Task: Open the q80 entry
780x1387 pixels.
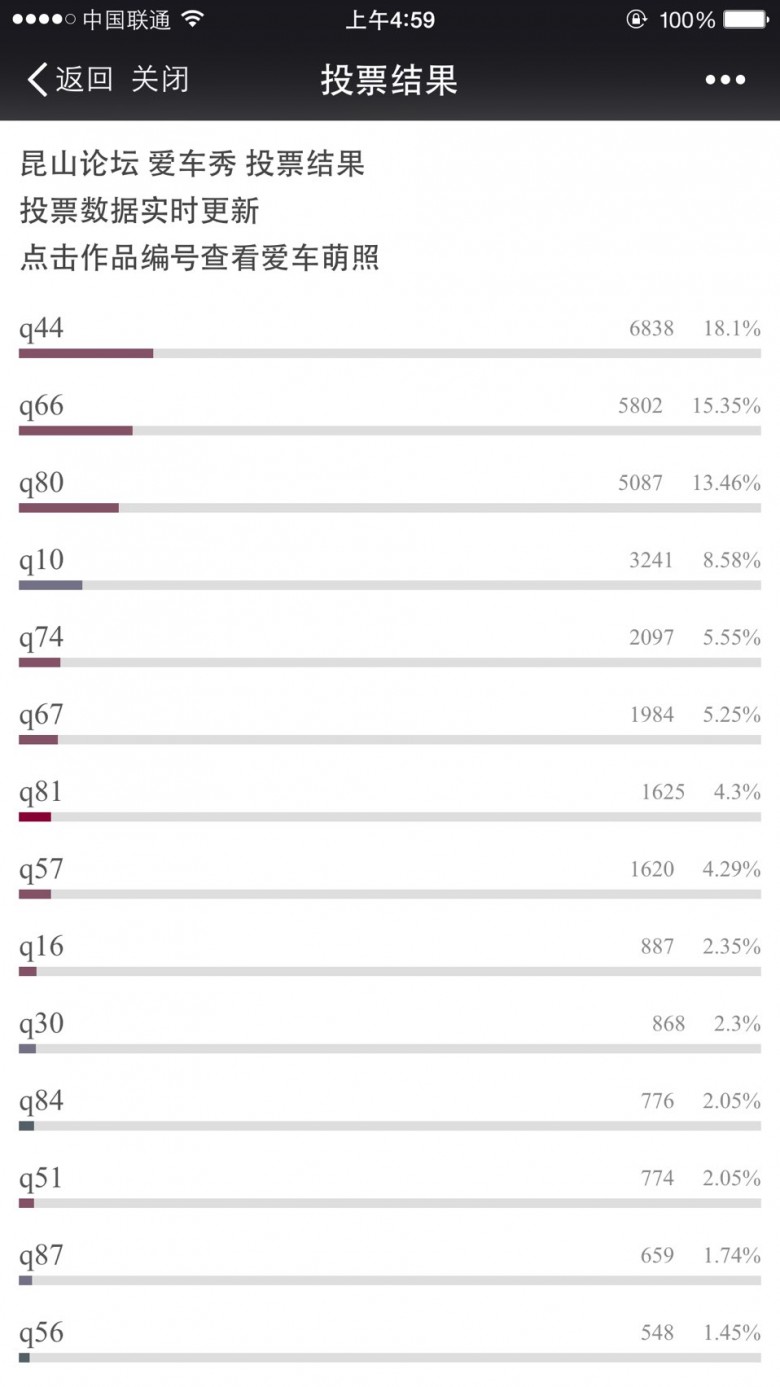Action: pyautogui.click(x=41, y=484)
